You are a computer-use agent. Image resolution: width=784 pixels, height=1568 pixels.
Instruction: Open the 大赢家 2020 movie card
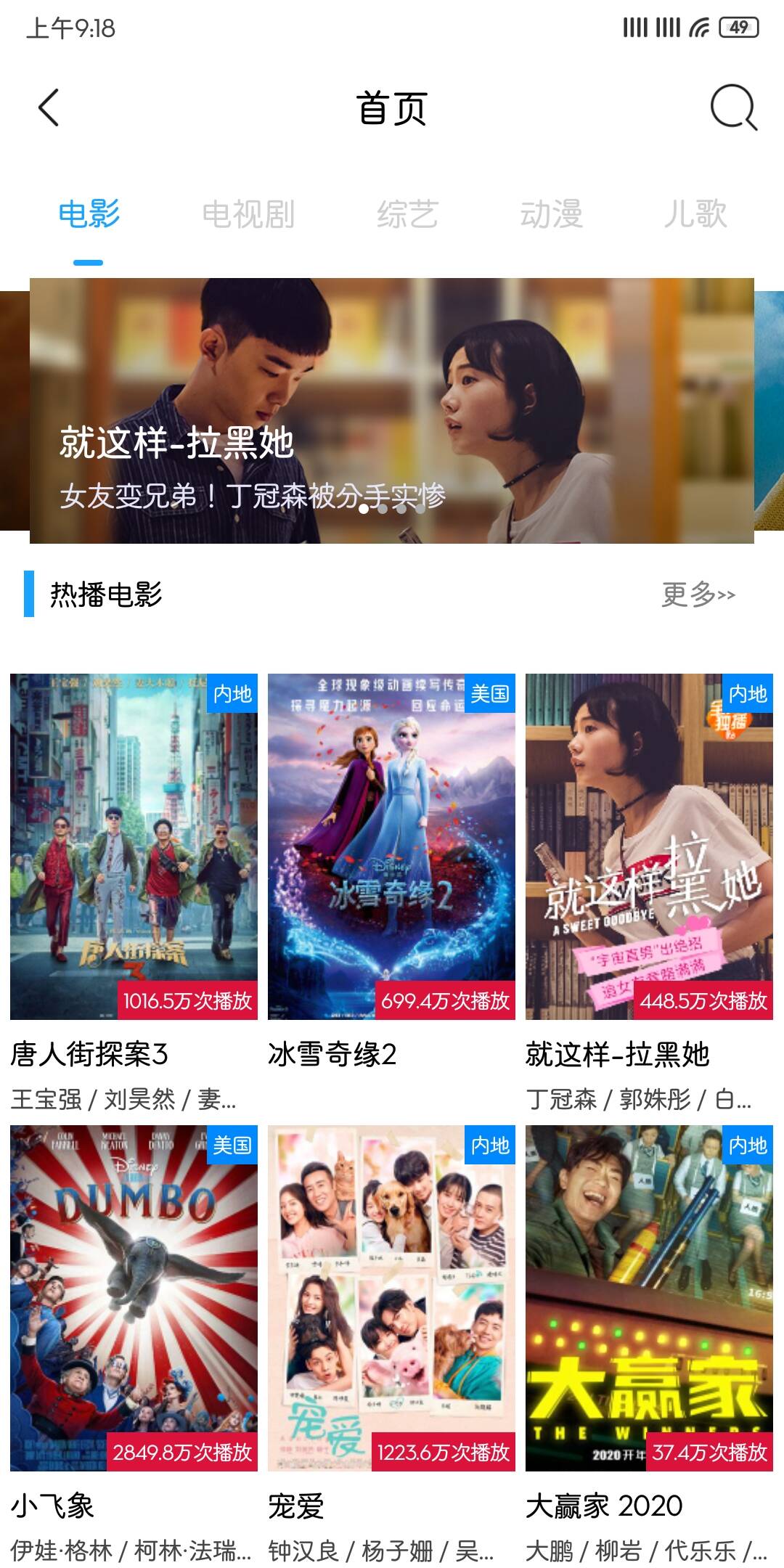click(x=649, y=1298)
